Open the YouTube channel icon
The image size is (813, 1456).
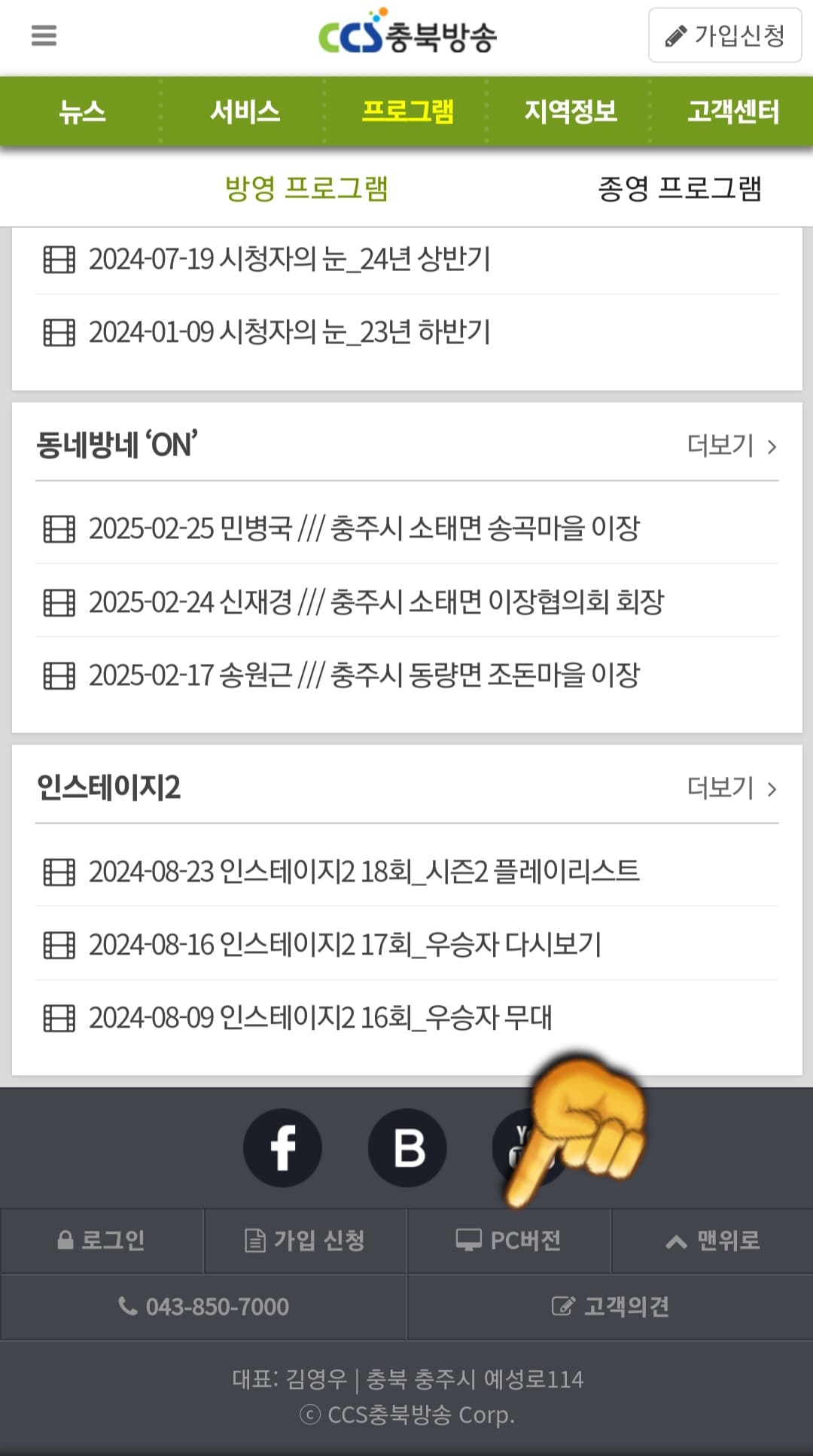(532, 1147)
